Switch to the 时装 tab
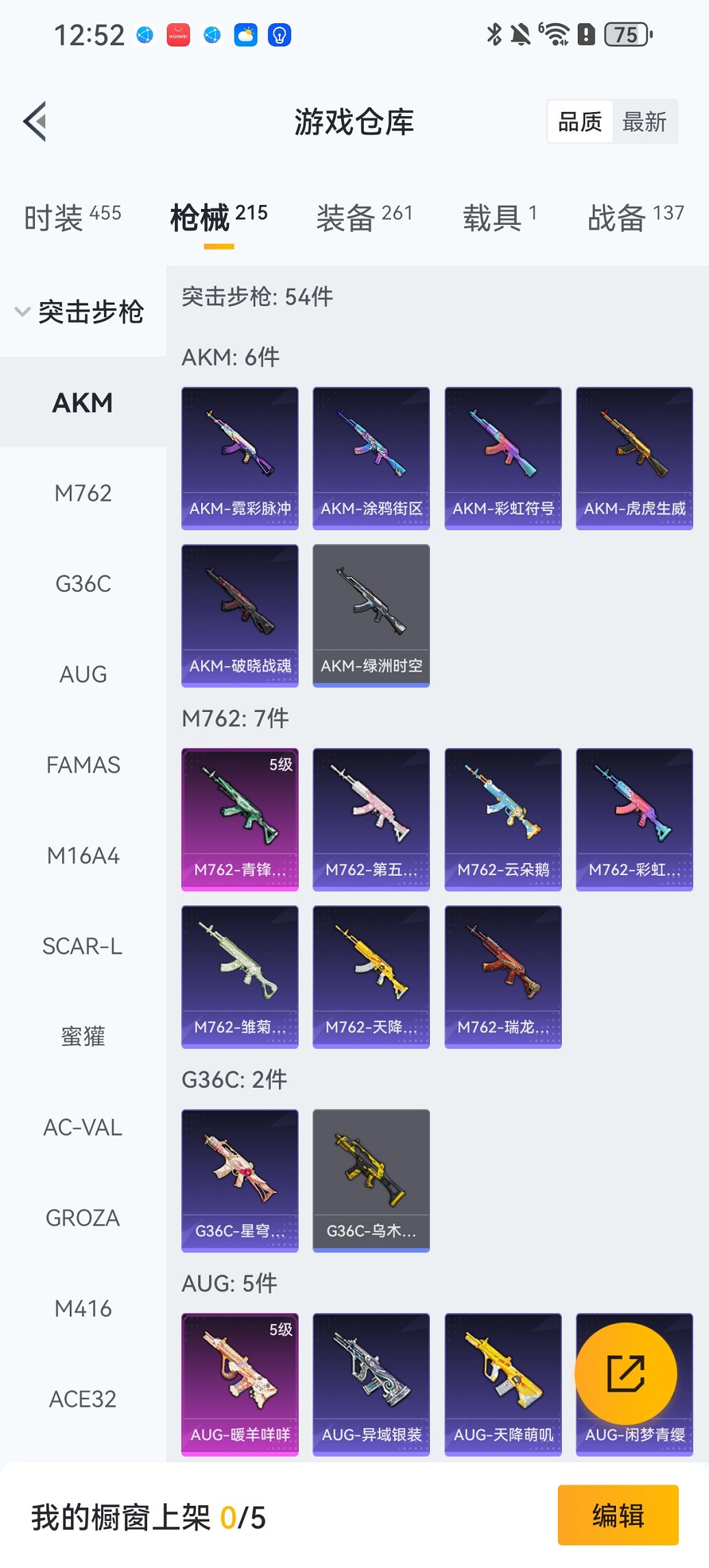The height and width of the screenshot is (1568, 709). click(x=72, y=217)
